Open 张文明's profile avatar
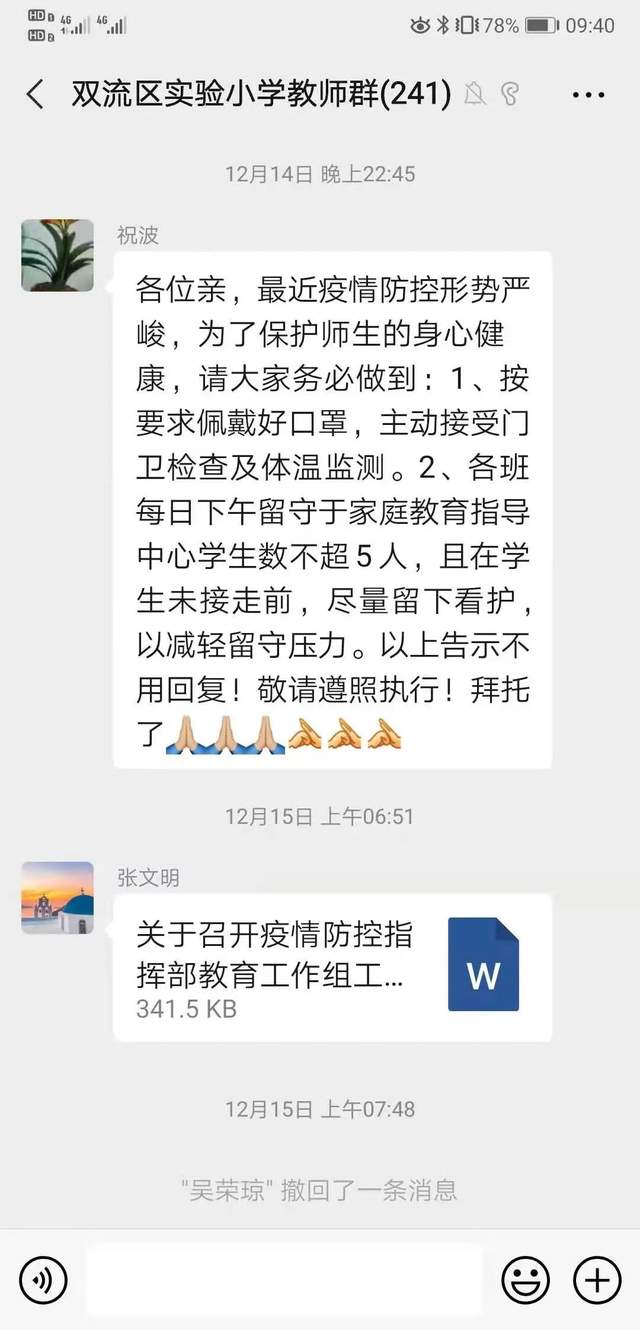640x1330 pixels. pyautogui.click(x=57, y=897)
